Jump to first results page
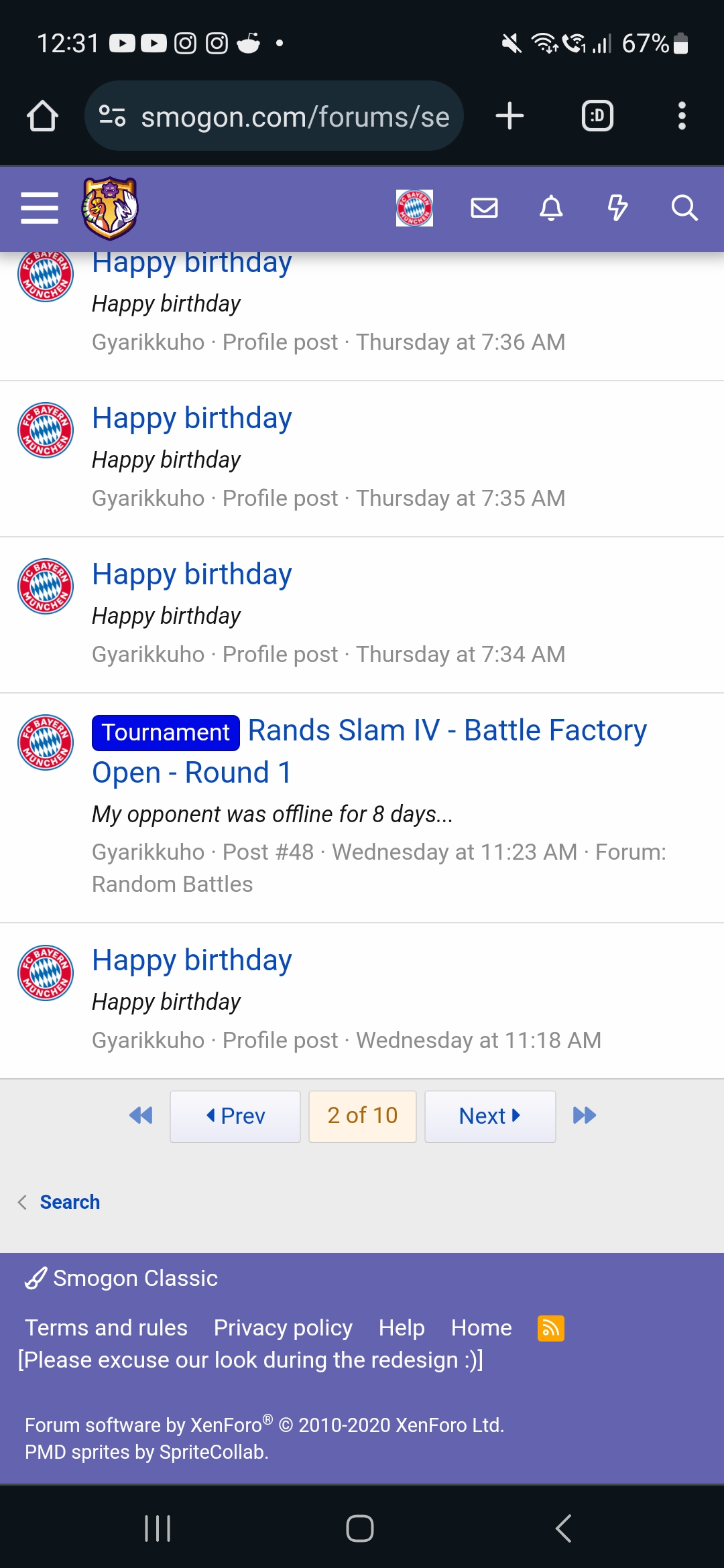 141,1116
